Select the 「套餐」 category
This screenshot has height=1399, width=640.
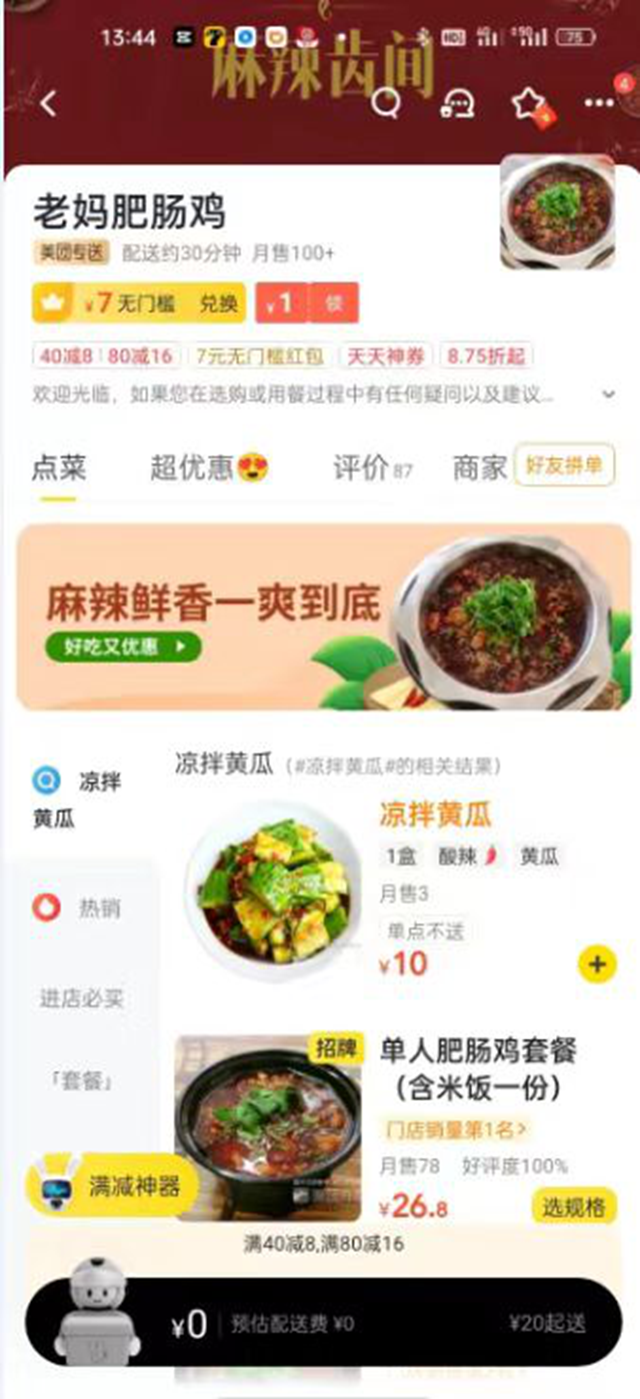pos(82,1082)
